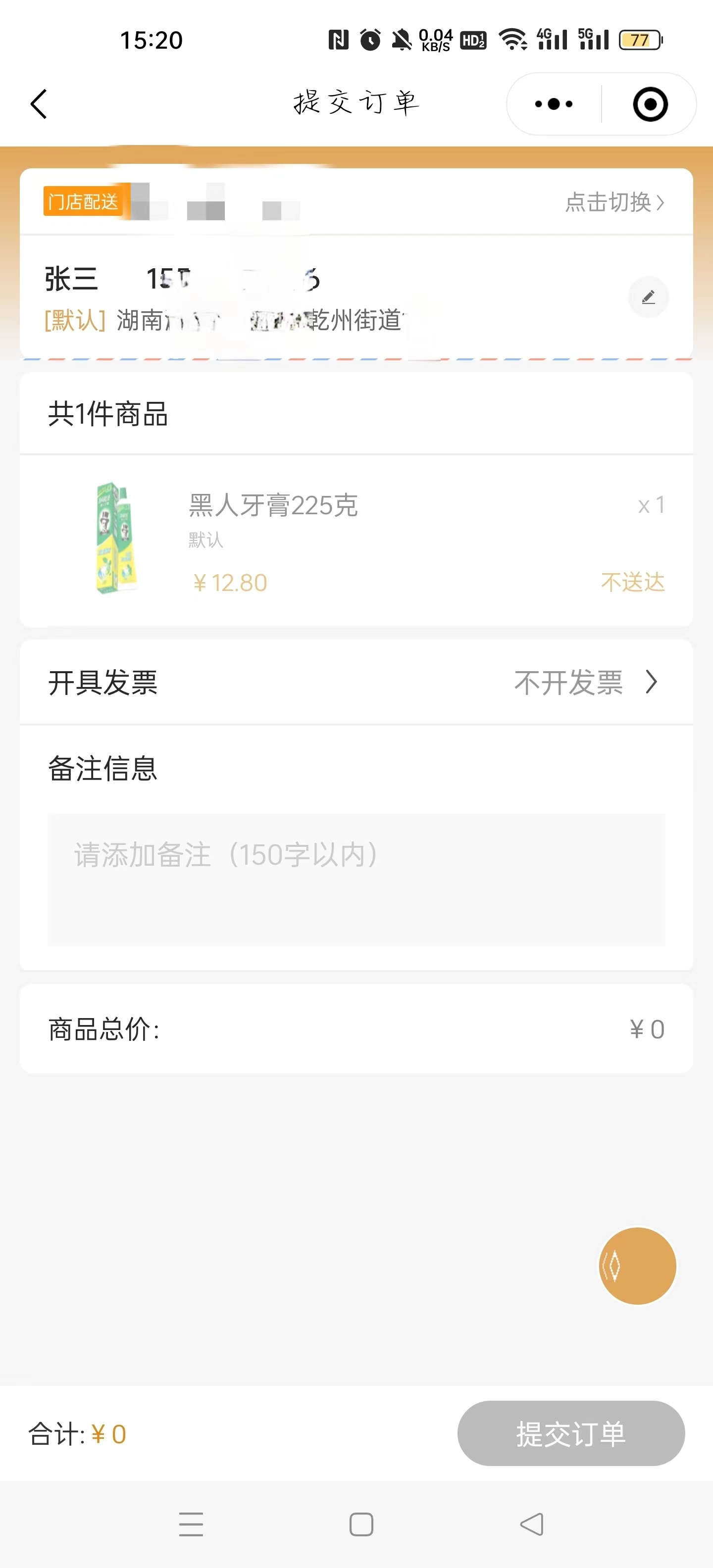Tap 点击切换 to change delivery method
The width and height of the screenshot is (713, 1568).
614,202
